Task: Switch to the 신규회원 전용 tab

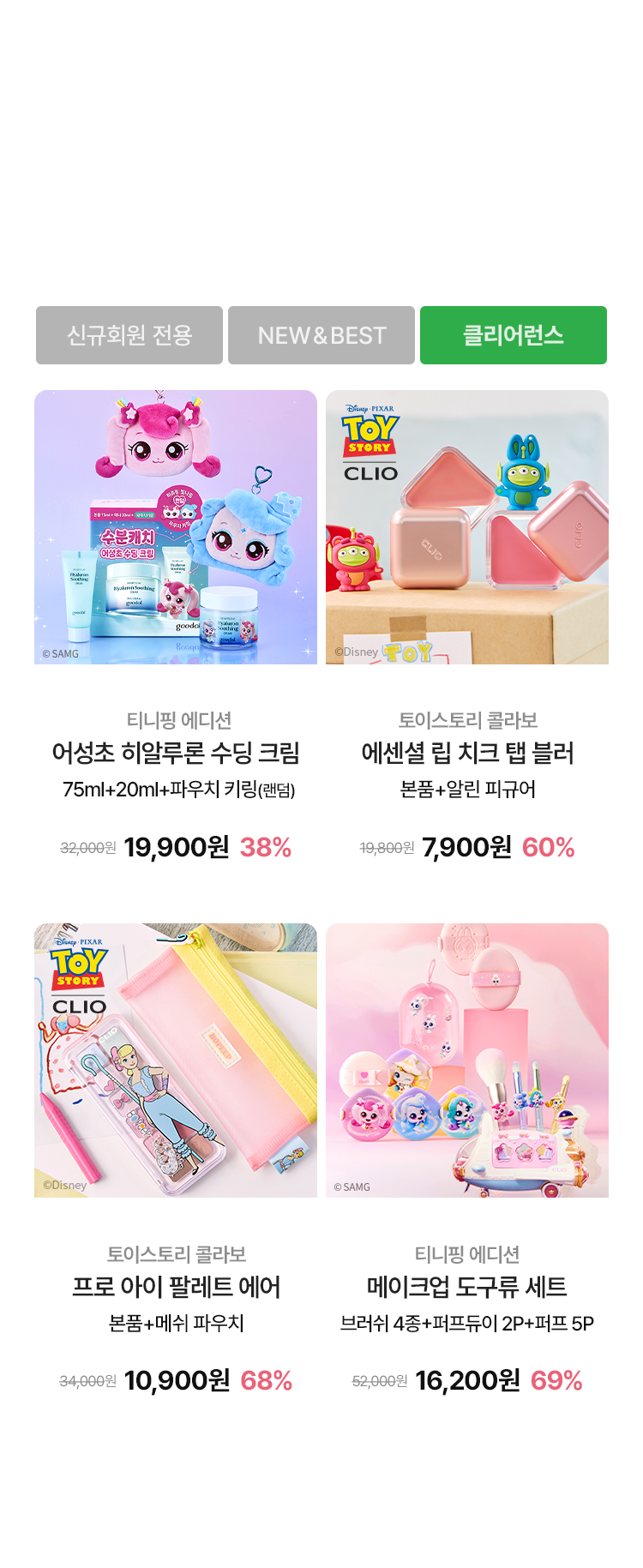Action: point(129,335)
